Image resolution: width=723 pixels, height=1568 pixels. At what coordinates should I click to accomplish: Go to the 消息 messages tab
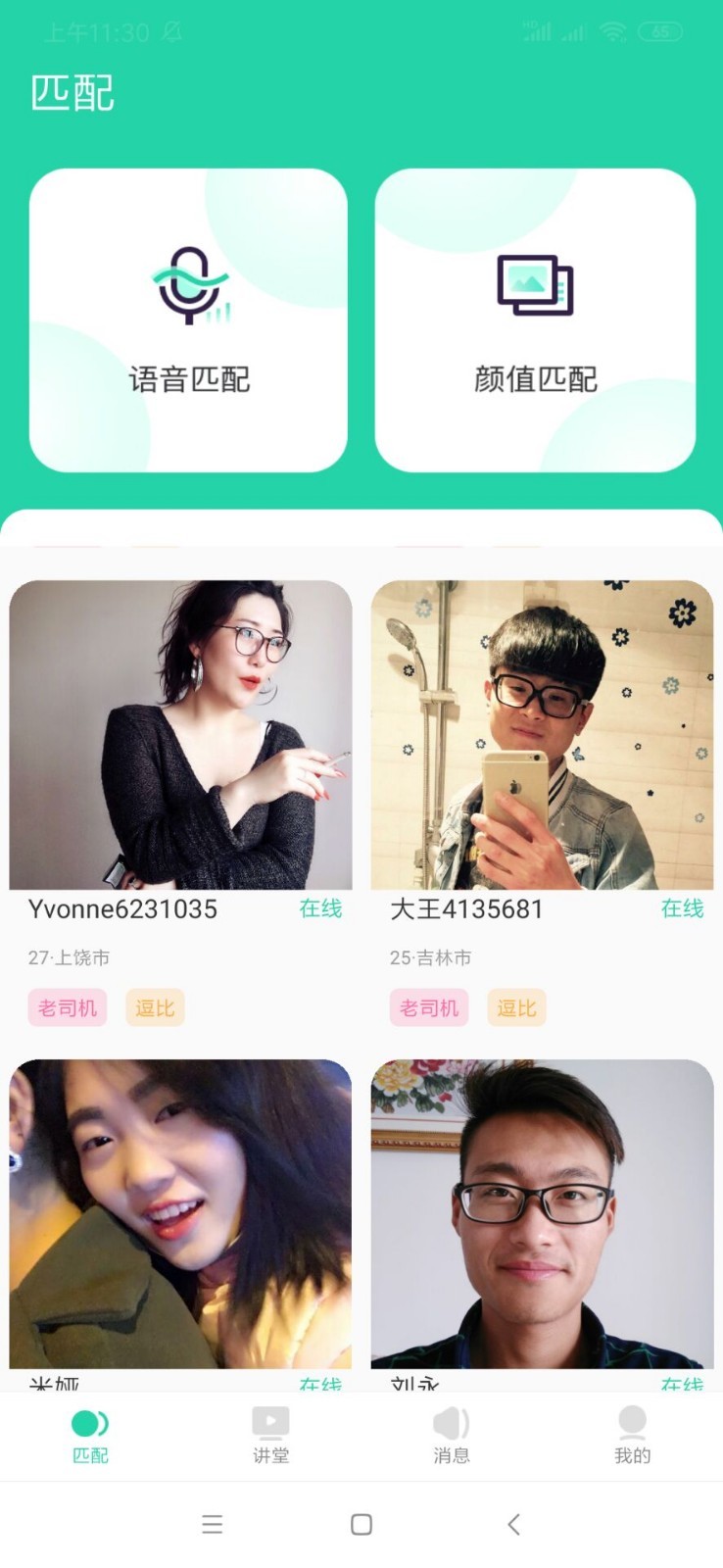[x=452, y=1436]
